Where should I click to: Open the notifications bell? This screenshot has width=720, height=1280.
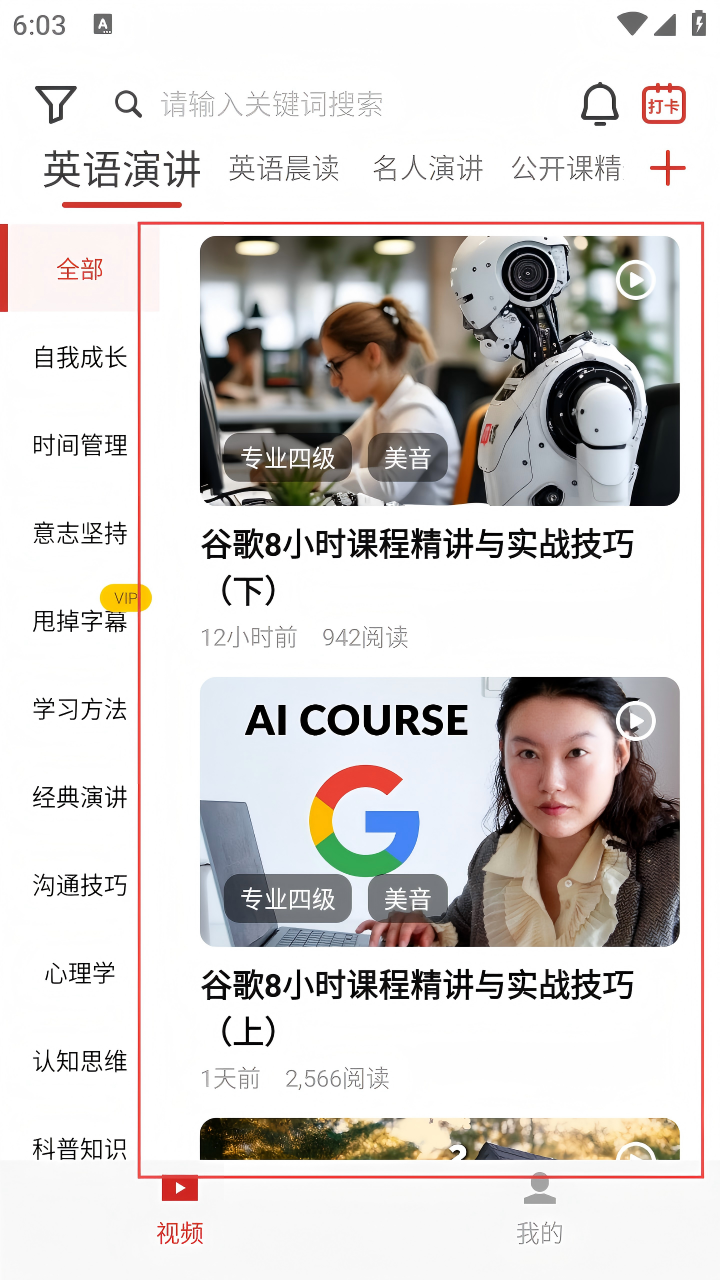point(600,104)
